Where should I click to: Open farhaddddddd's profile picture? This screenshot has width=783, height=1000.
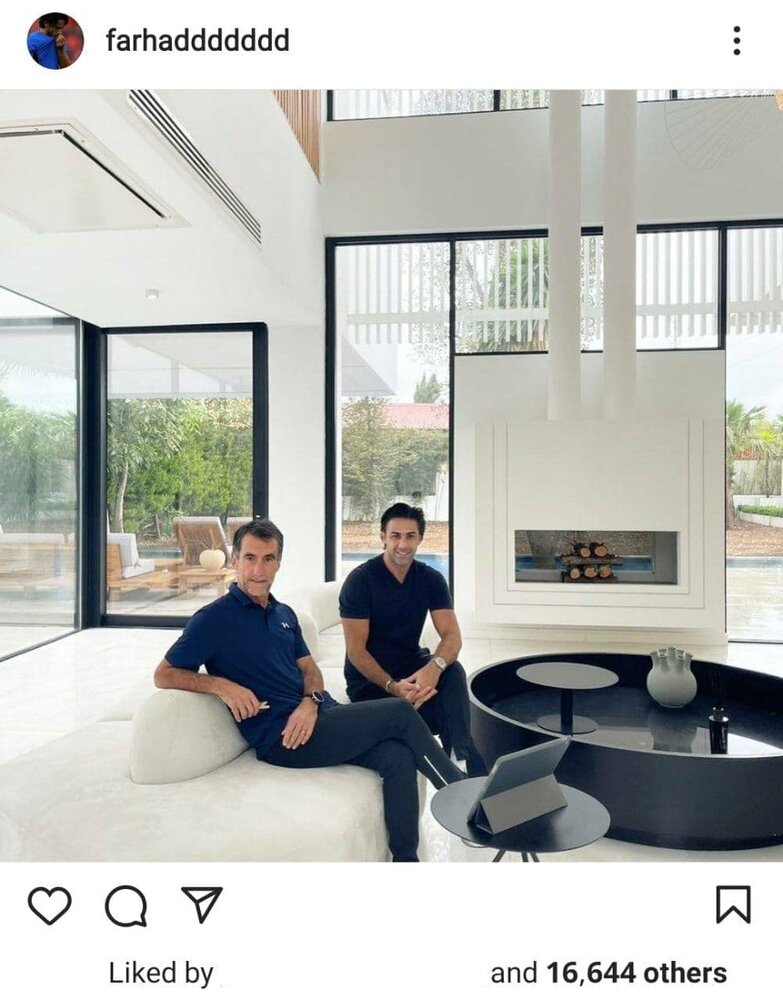coord(55,41)
